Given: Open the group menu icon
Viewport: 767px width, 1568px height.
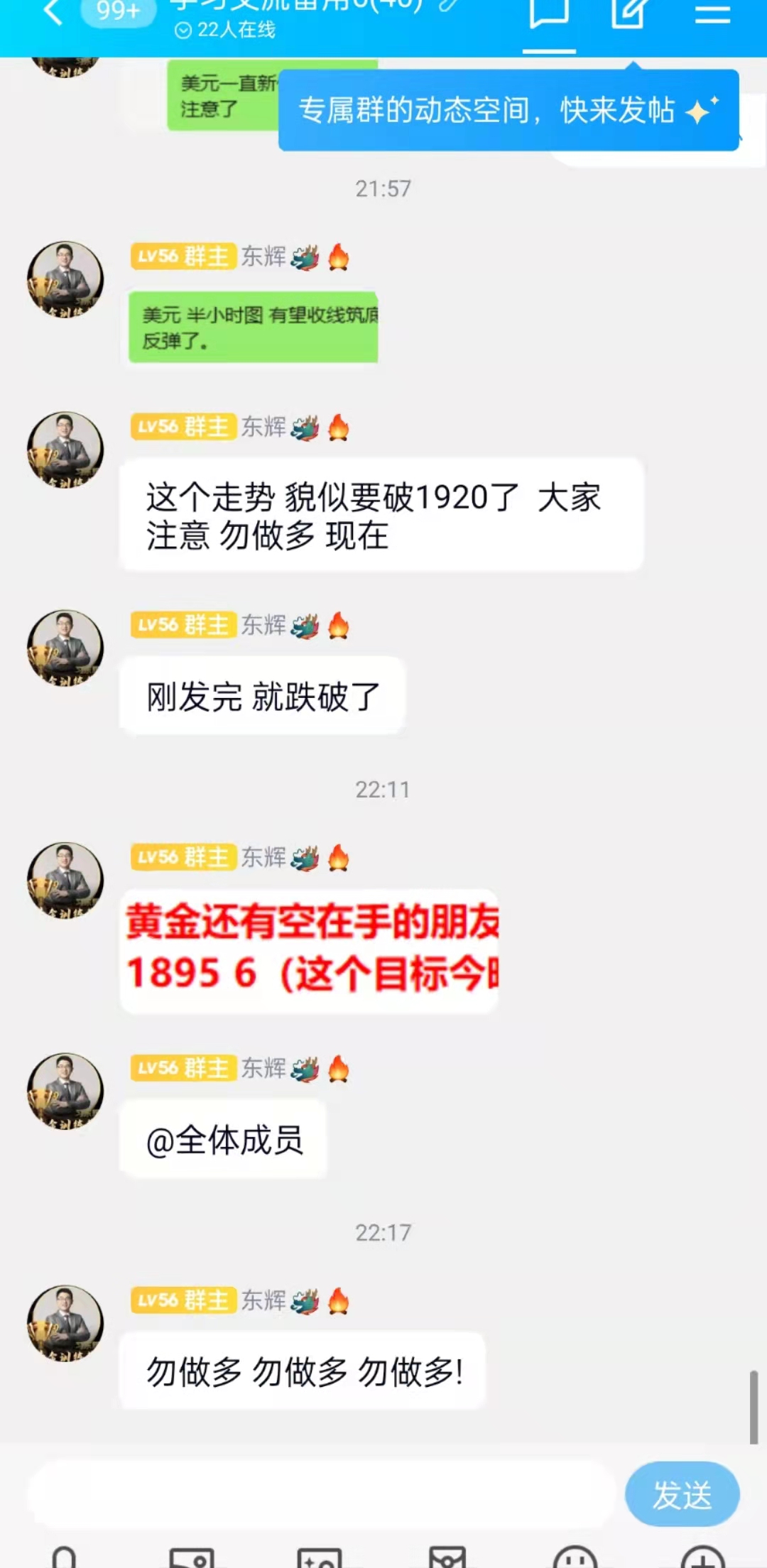Looking at the screenshot, I should [712, 13].
